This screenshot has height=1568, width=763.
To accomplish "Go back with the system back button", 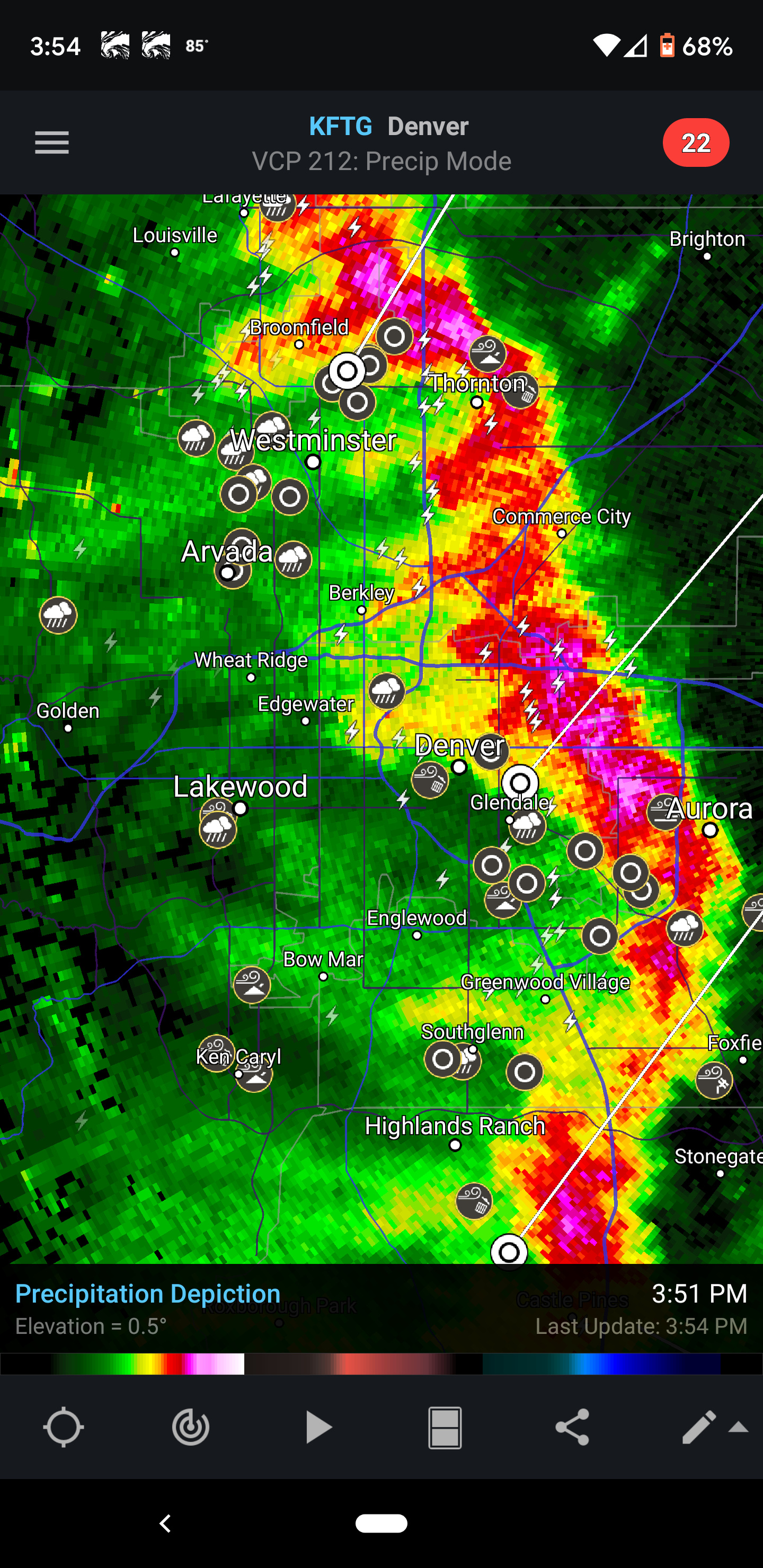I will tap(165, 1523).
